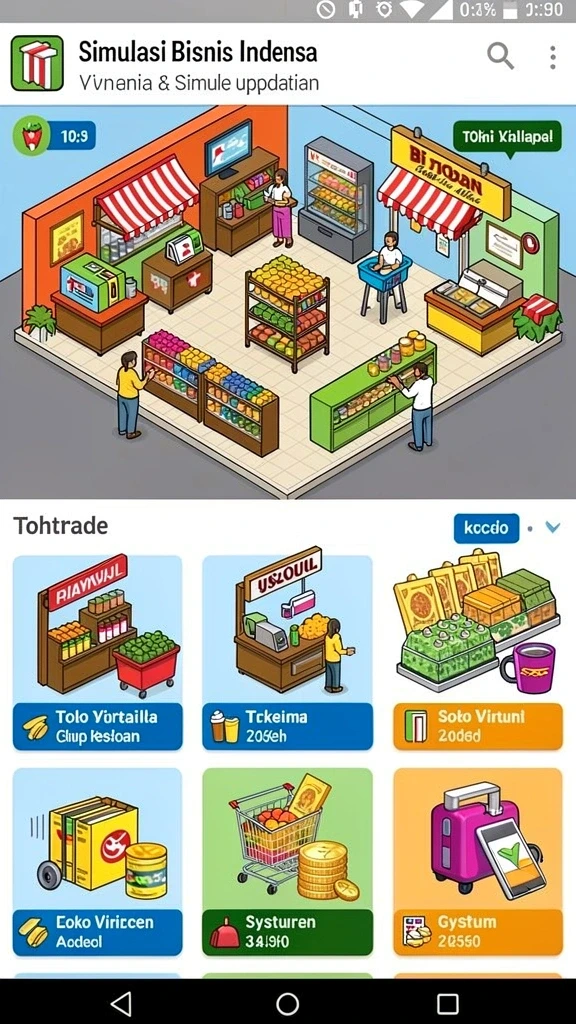Go to the home screen
This screenshot has height=1024, width=576.
pyautogui.click(x=287, y=1003)
